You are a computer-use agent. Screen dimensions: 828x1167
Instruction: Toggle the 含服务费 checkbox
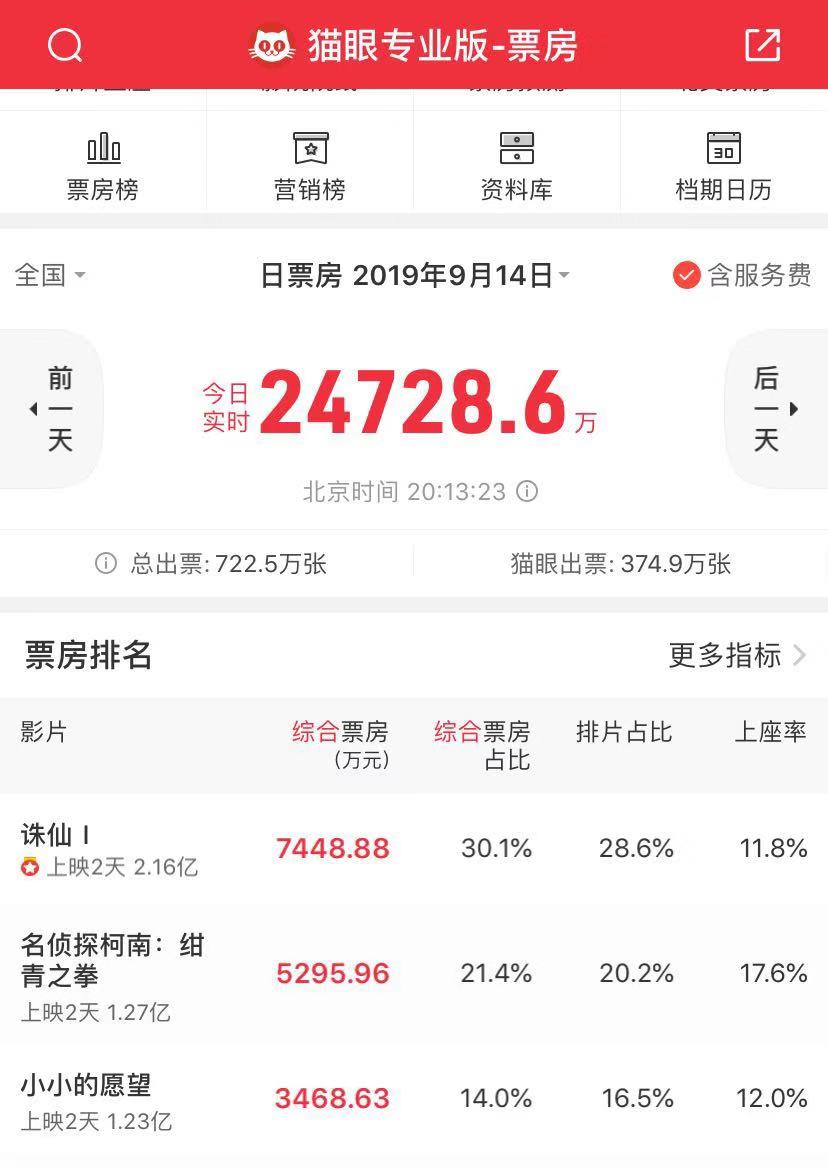coord(686,275)
